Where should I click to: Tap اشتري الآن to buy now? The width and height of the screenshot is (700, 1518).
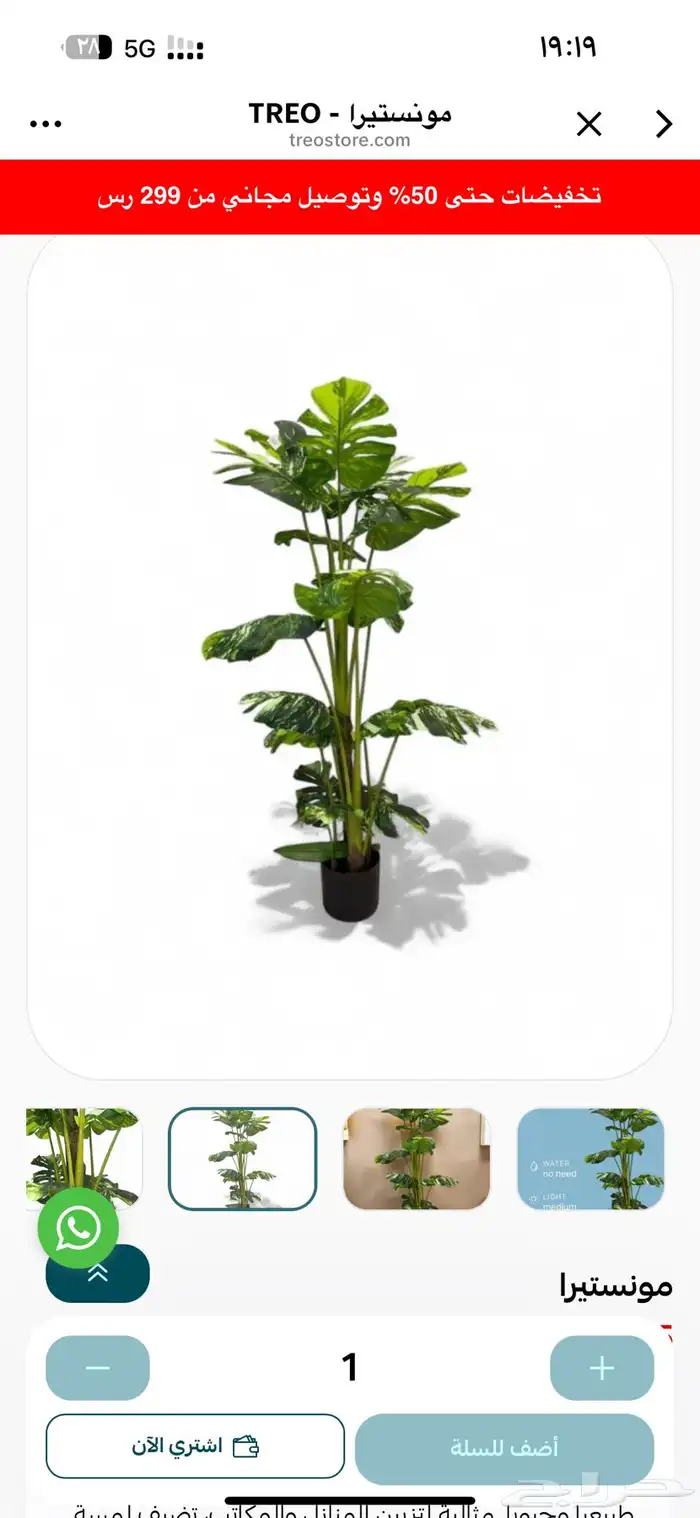(x=195, y=1446)
